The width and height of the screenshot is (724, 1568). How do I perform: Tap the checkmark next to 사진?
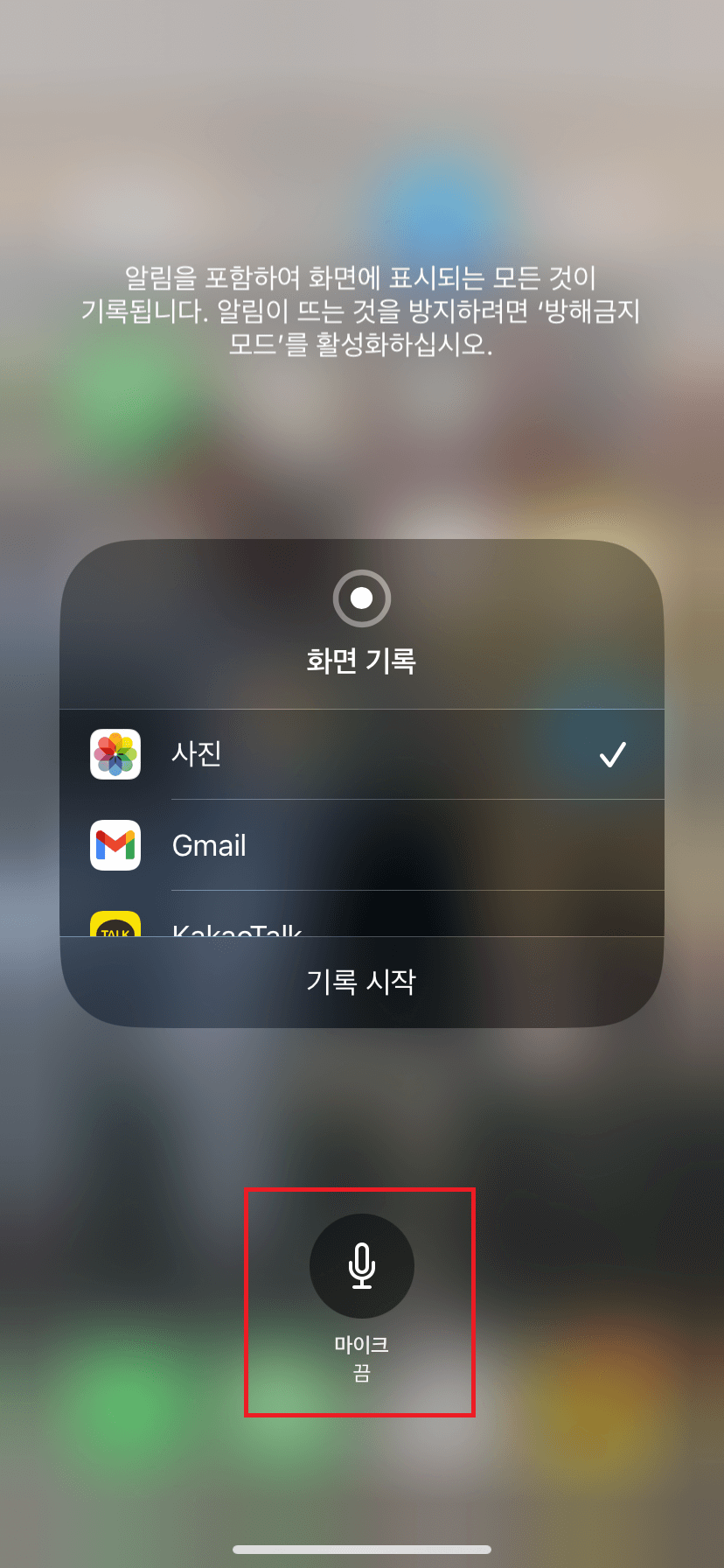pos(615,752)
